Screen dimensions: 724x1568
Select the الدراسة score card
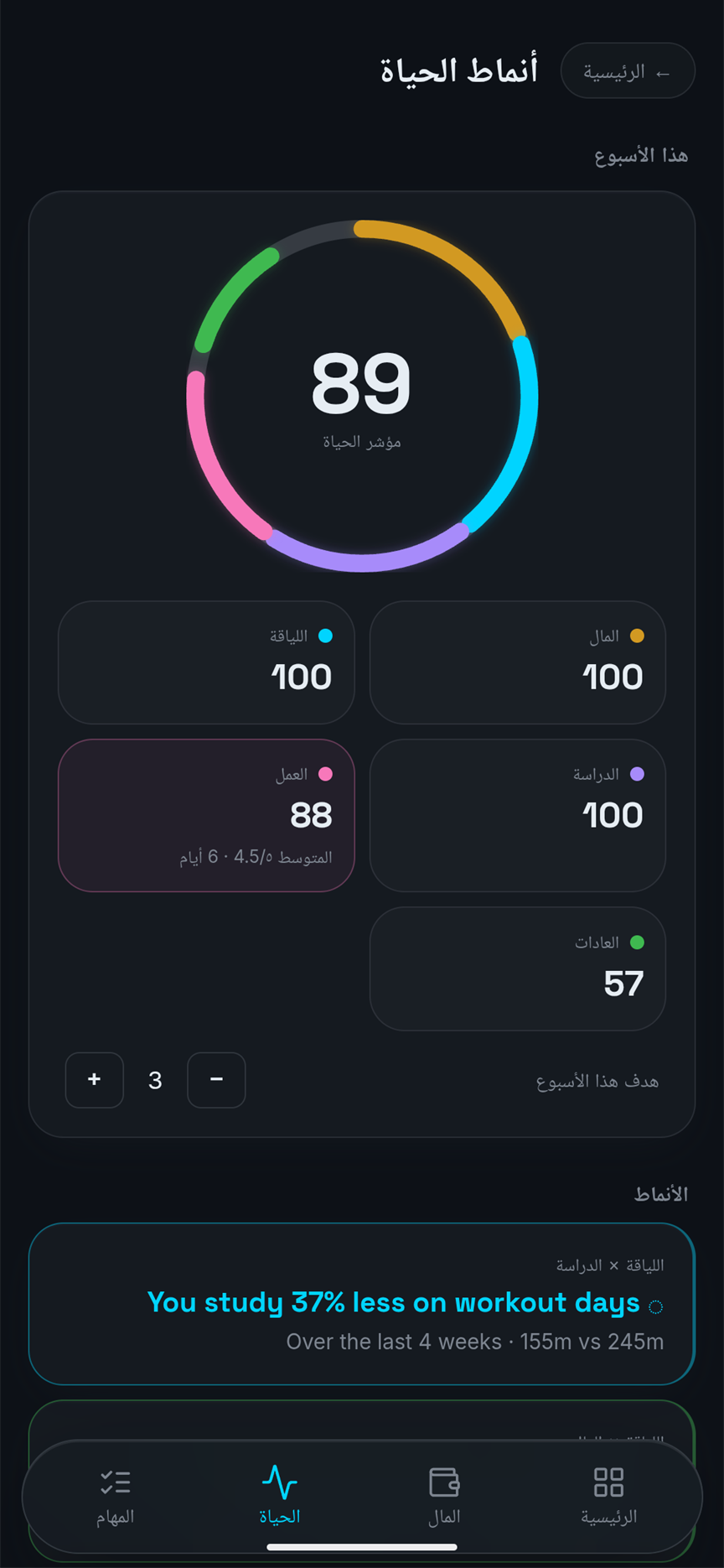518,815
